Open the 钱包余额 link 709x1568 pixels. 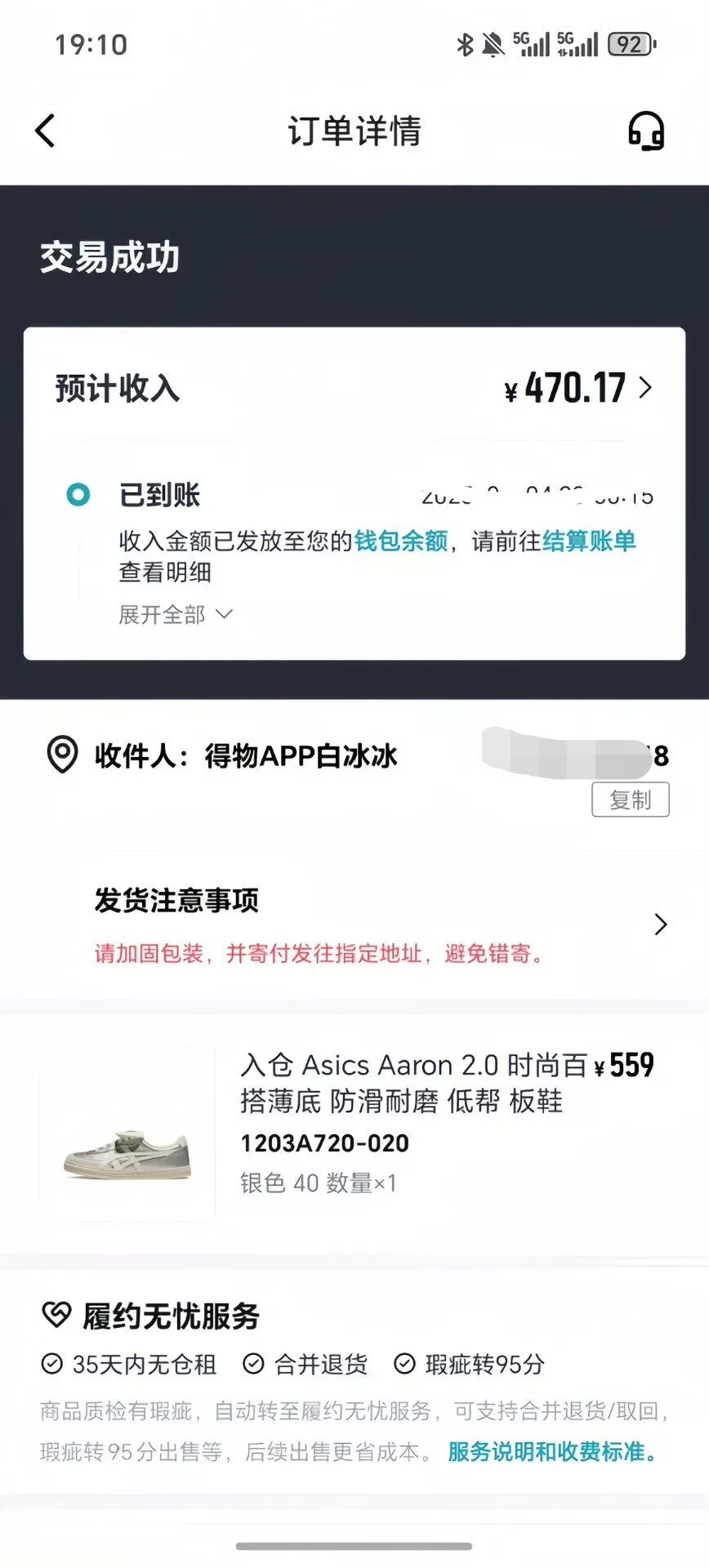[401, 541]
